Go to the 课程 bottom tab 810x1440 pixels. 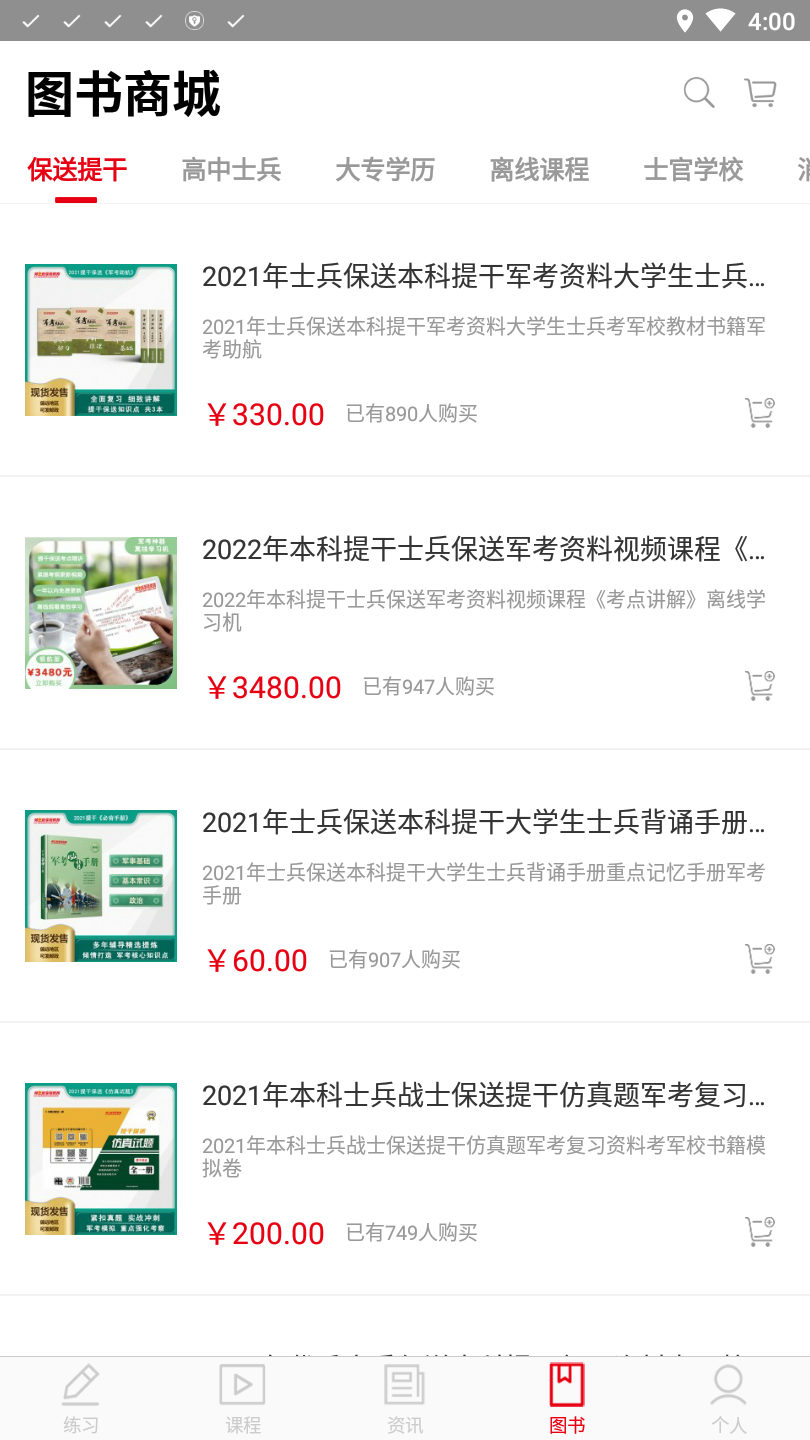[x=243, y=1399]
